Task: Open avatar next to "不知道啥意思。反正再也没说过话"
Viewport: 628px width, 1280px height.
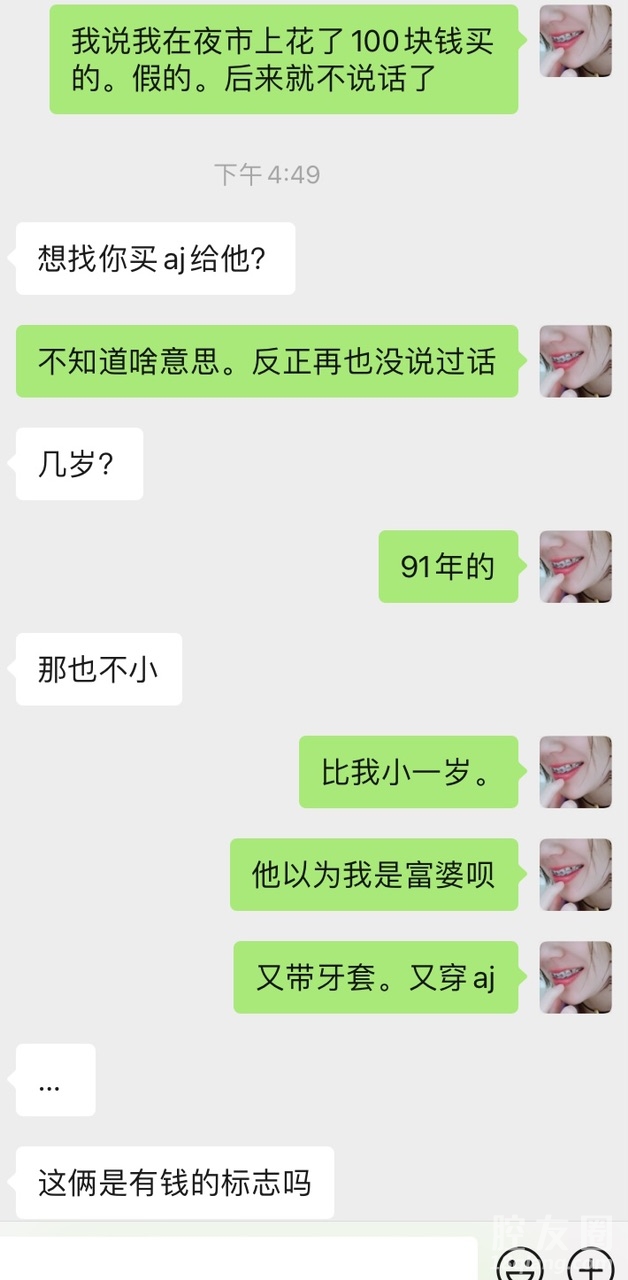Action: [575, 361]
